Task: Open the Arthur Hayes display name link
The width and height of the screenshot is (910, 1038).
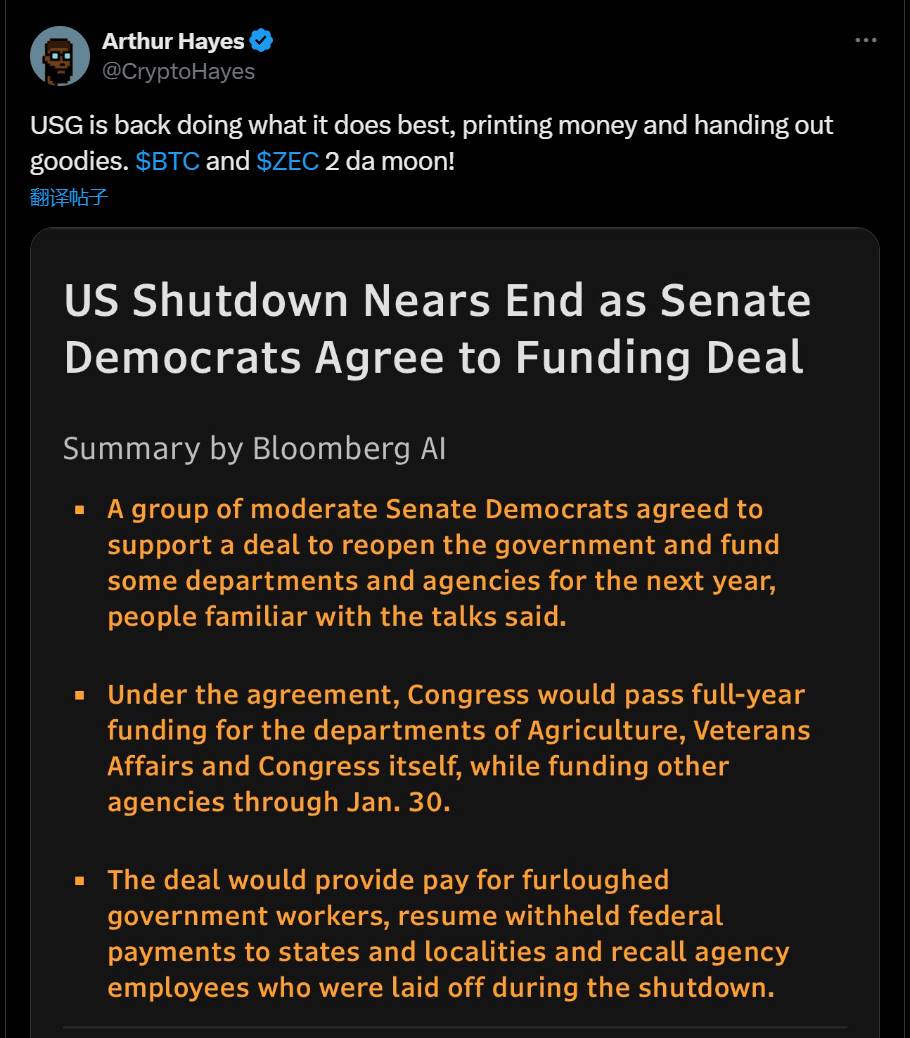Action: (173, 41)
